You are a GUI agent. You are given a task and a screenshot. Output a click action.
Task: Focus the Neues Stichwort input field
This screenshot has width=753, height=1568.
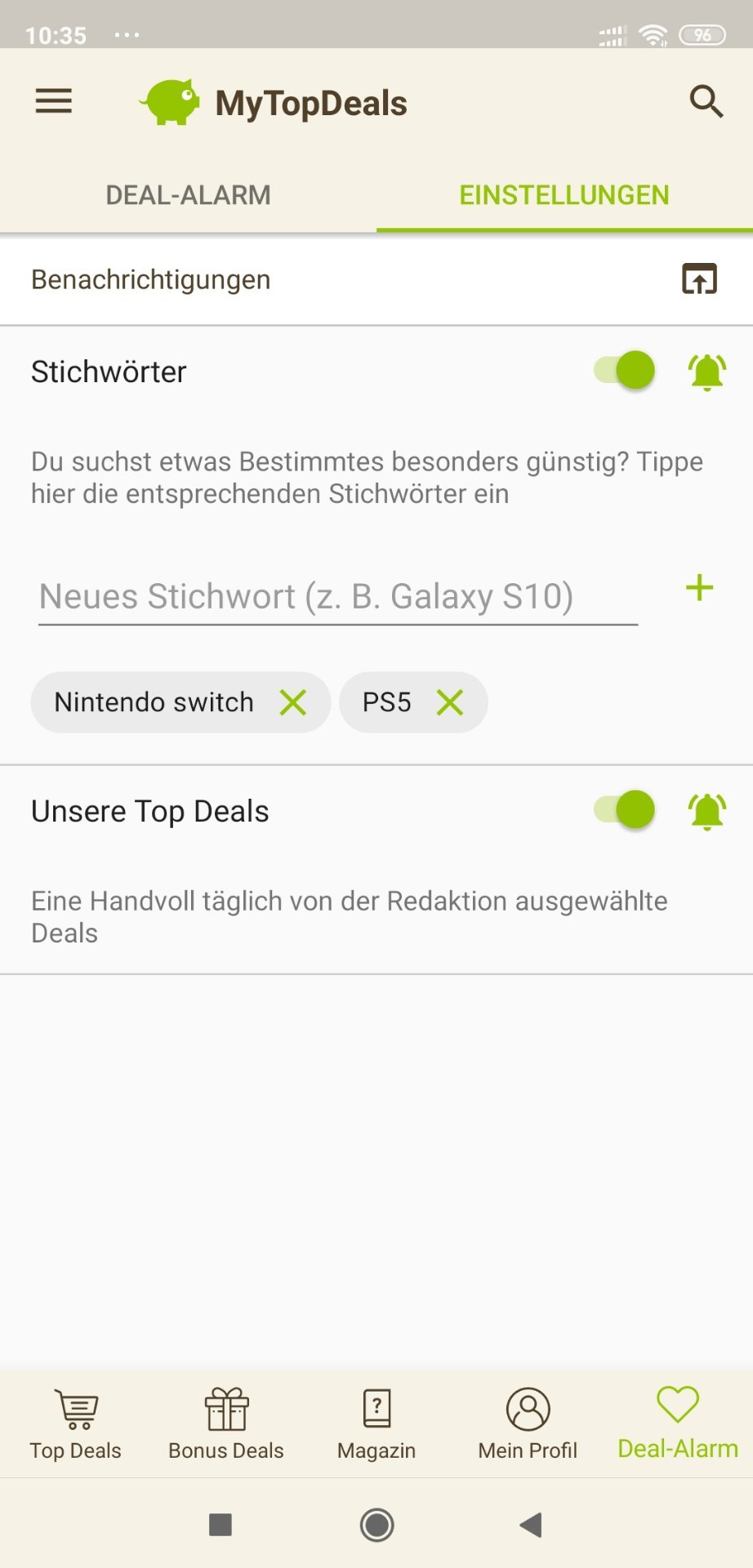[338, 597]
